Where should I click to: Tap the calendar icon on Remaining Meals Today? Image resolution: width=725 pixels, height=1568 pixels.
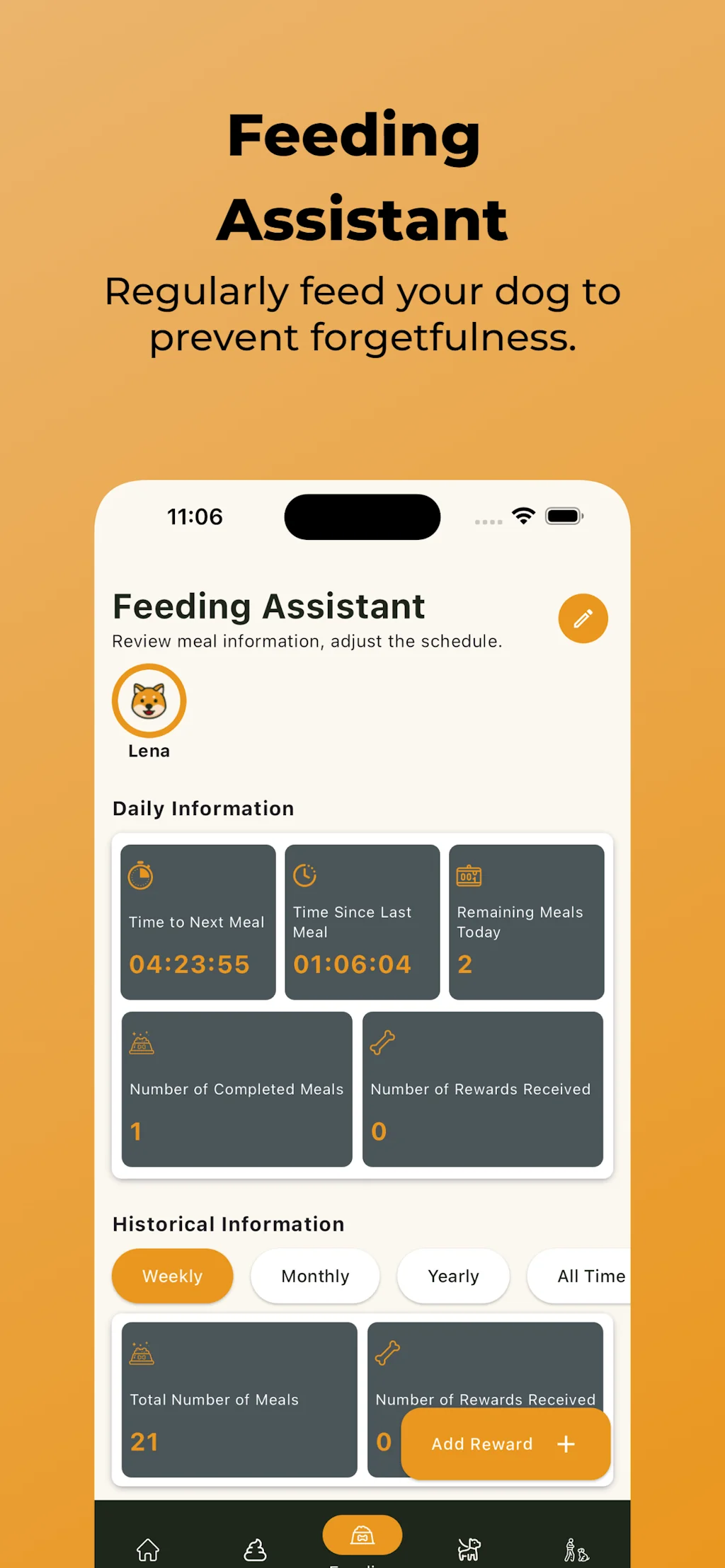point(468,875)
